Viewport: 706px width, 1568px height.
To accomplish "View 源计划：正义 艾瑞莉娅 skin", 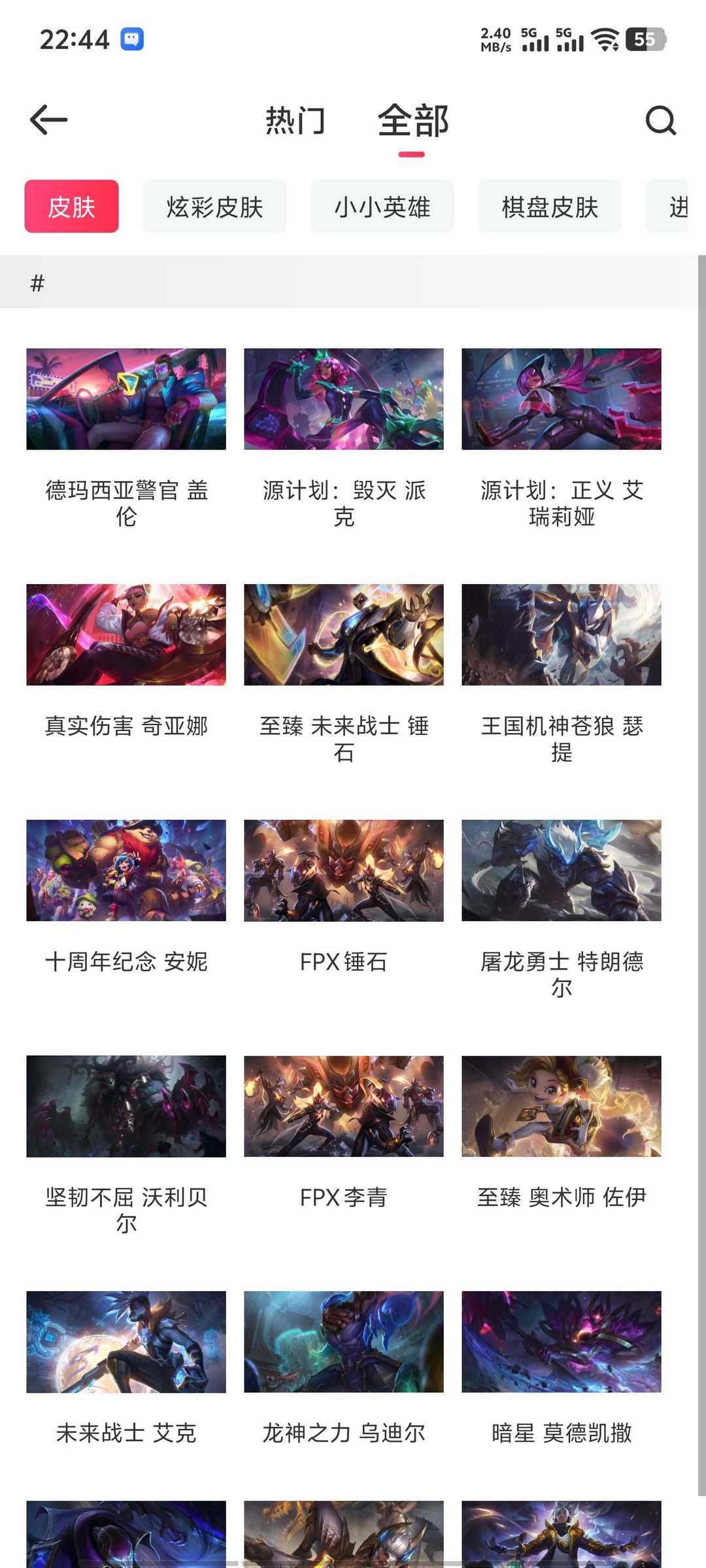I will (x=562, y=439).
